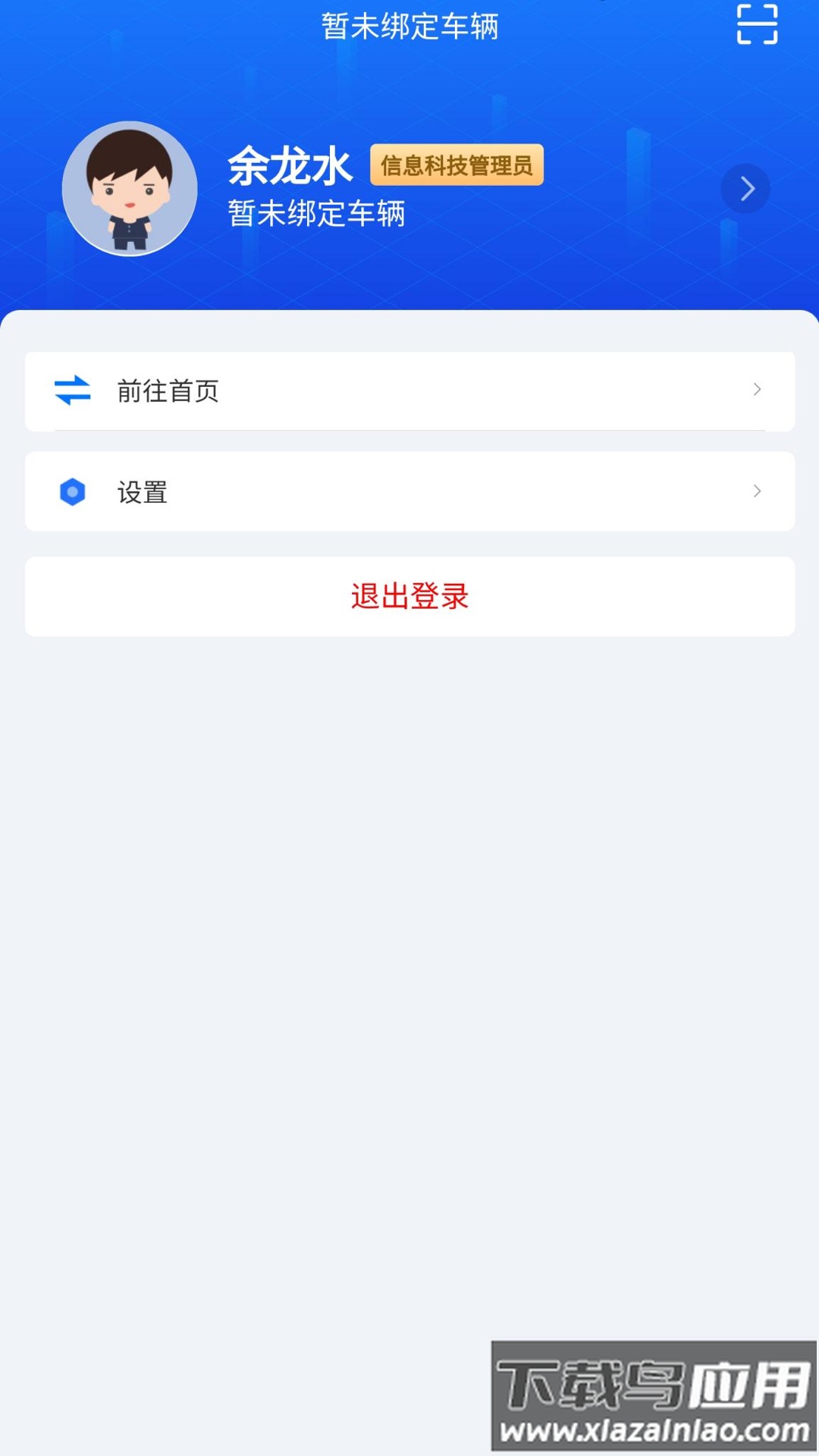Open 设置 via its chevron arrow

757,491
